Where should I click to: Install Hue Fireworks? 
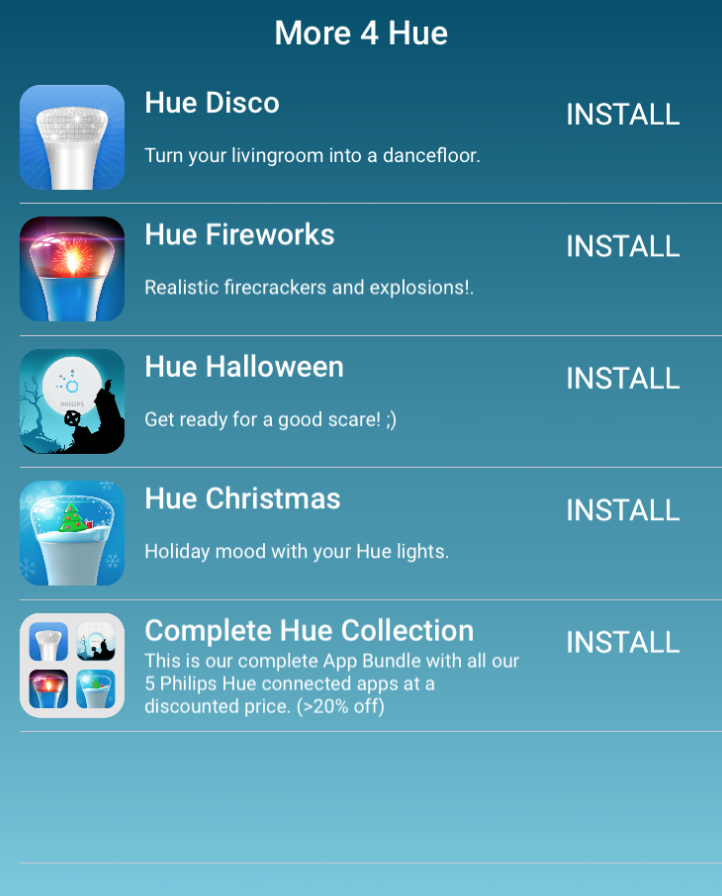click(622, 247)
